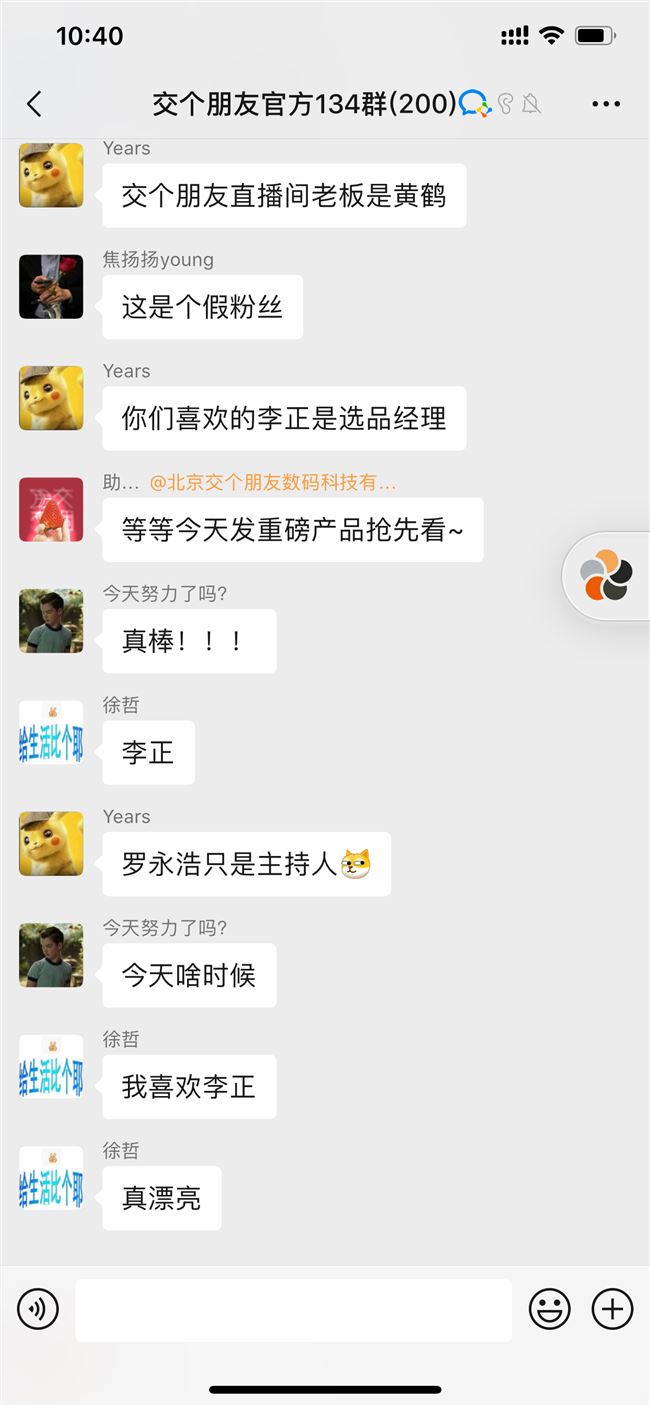
Task: Open 焦扬扬young's profile avatar
Action: pyautogui.click(x=51, y=286)
